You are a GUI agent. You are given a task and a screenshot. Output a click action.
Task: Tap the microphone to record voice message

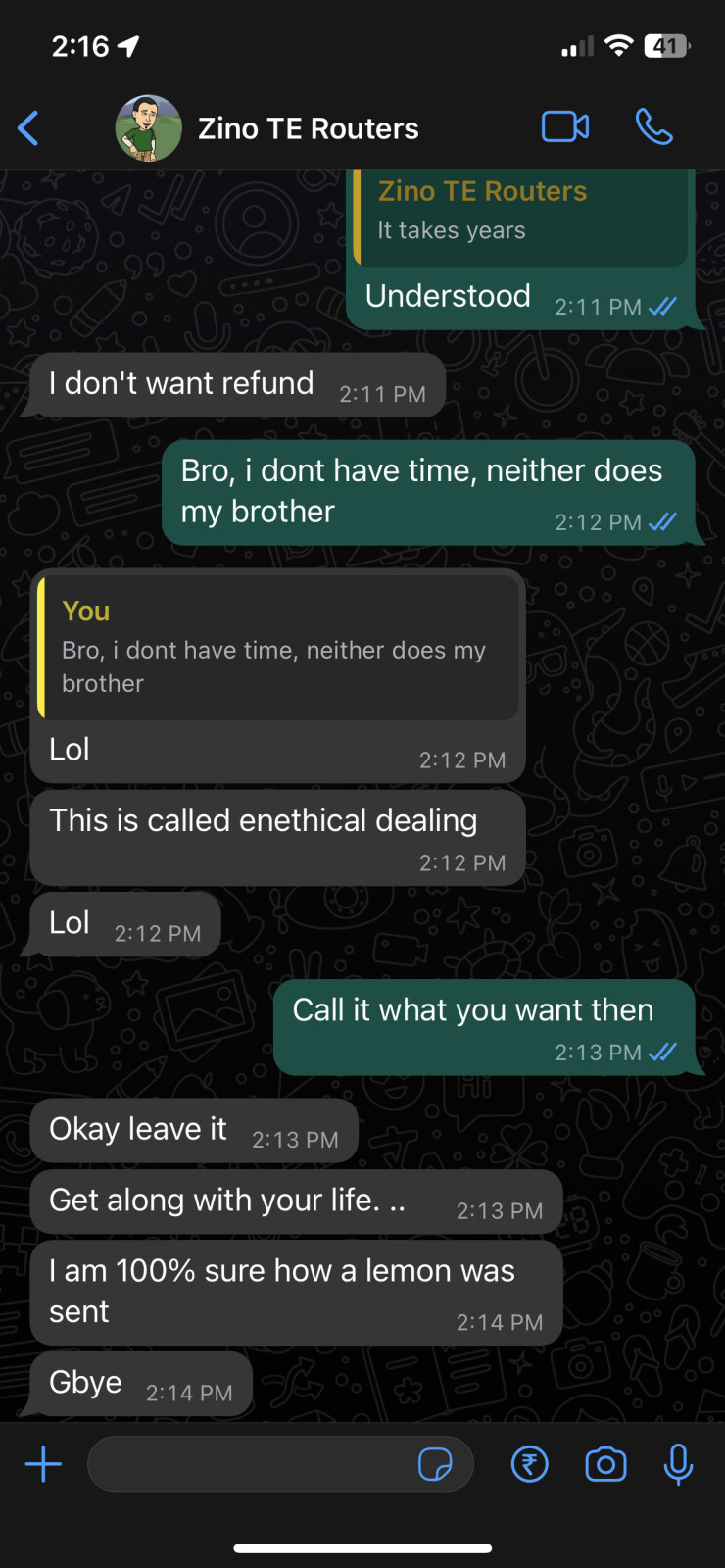click(x=678, y=1465)
